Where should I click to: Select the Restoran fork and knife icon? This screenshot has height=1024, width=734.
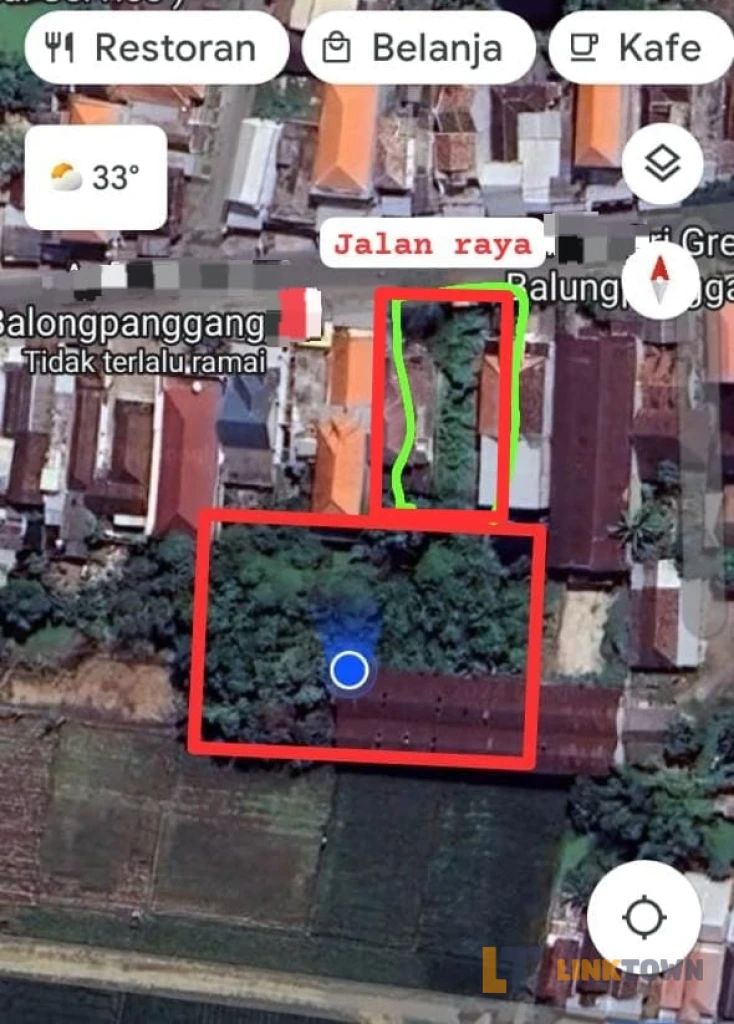[x=58, y=46]
